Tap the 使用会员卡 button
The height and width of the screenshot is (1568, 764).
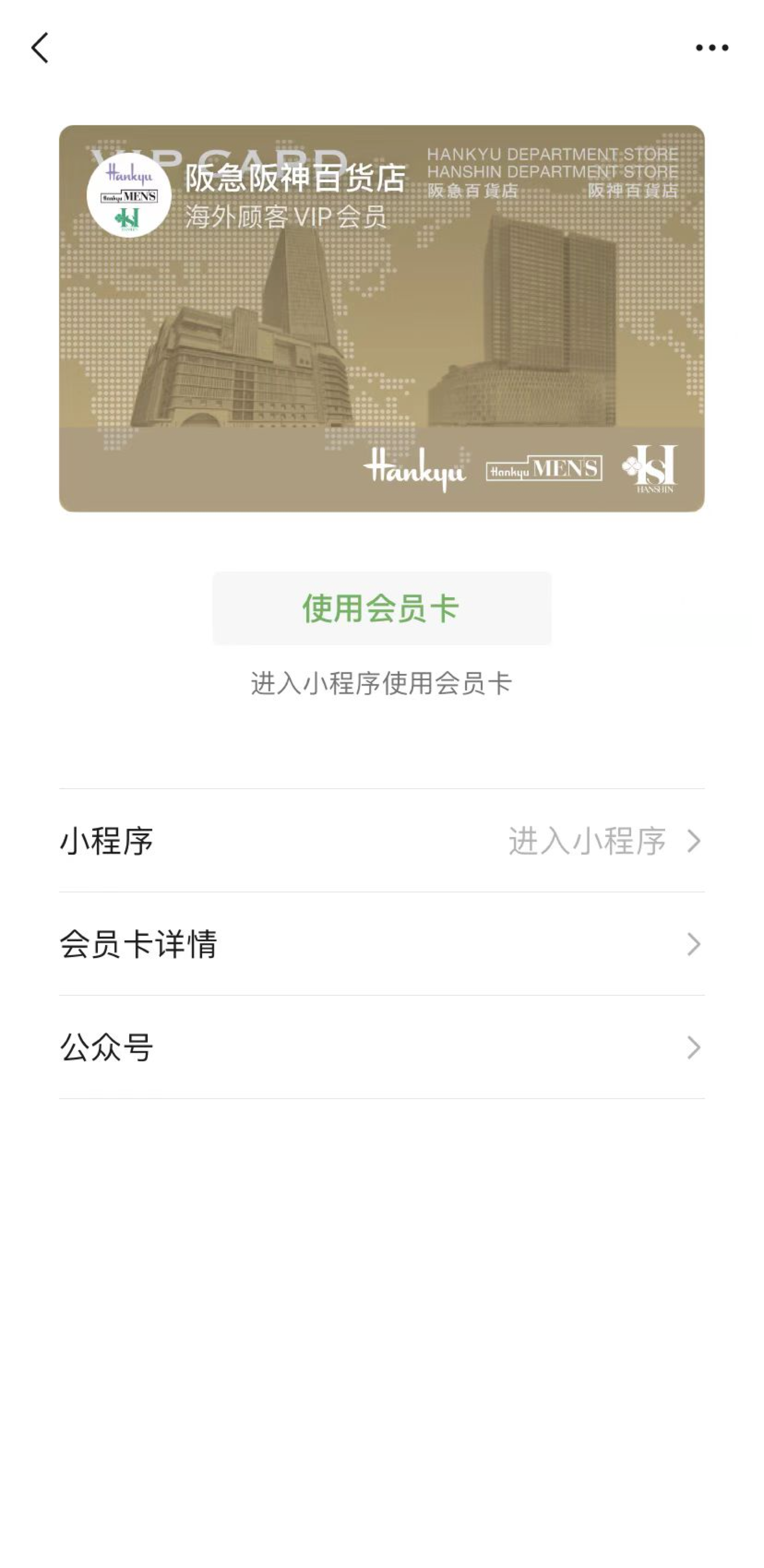[x=381, y=608]
